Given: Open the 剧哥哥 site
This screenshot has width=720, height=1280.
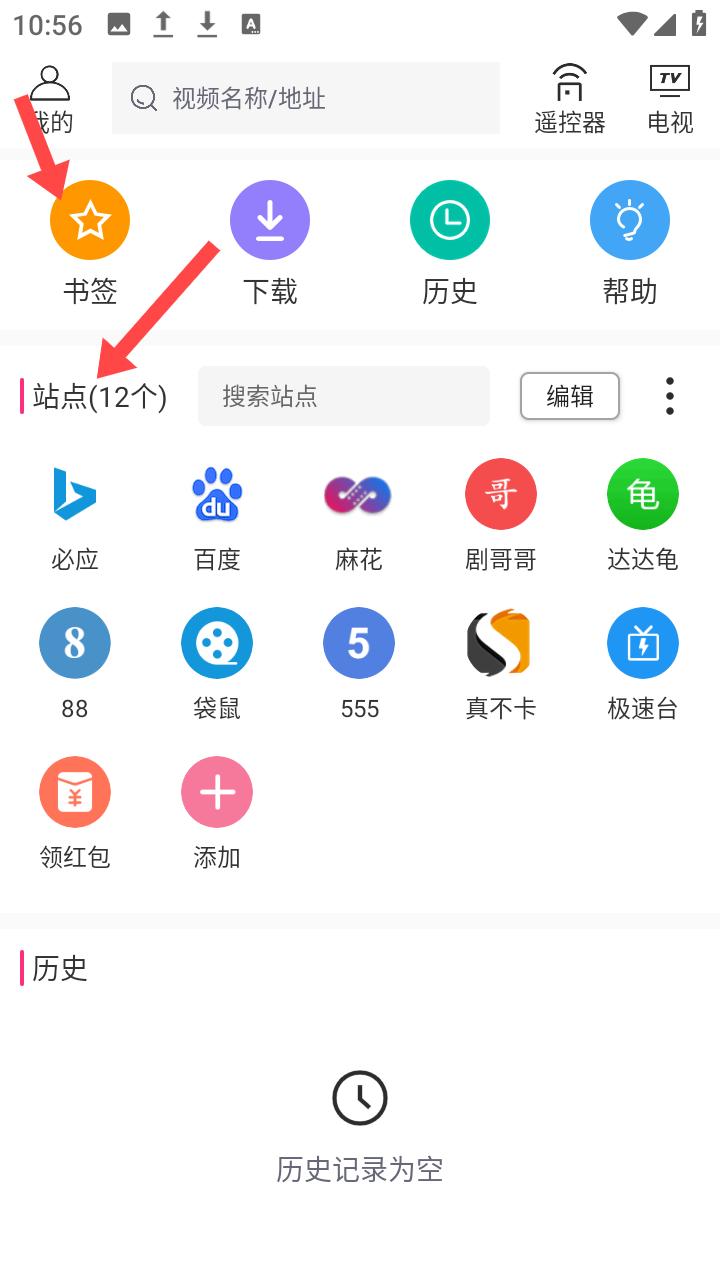Looking at the screenshot, I should point(501,516).
